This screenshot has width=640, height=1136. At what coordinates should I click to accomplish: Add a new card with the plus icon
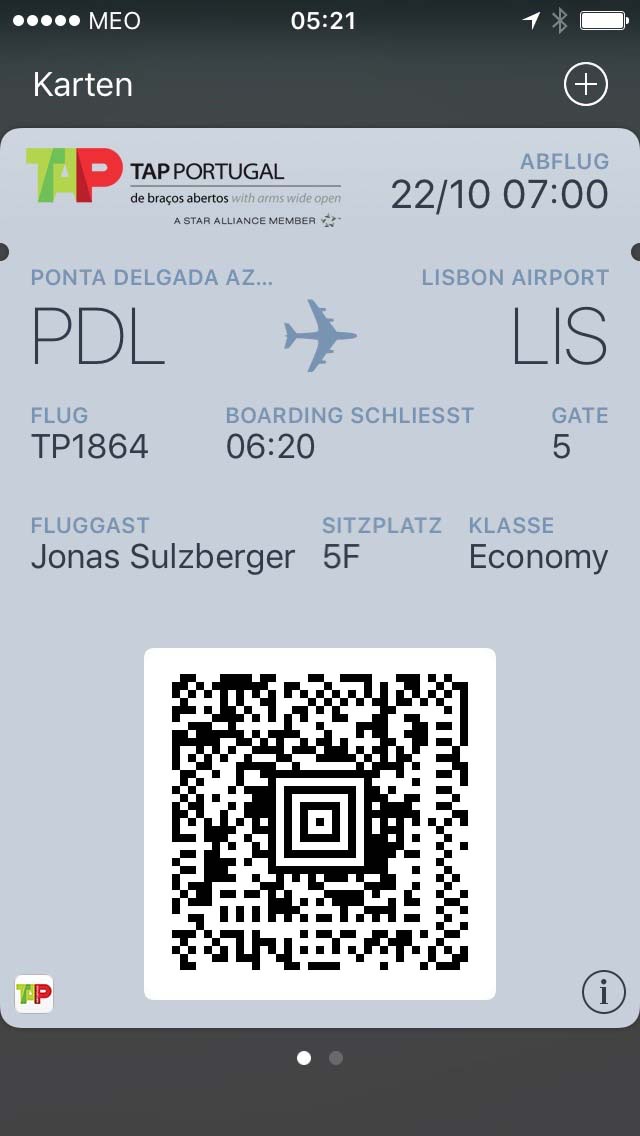tap(586, 84)
